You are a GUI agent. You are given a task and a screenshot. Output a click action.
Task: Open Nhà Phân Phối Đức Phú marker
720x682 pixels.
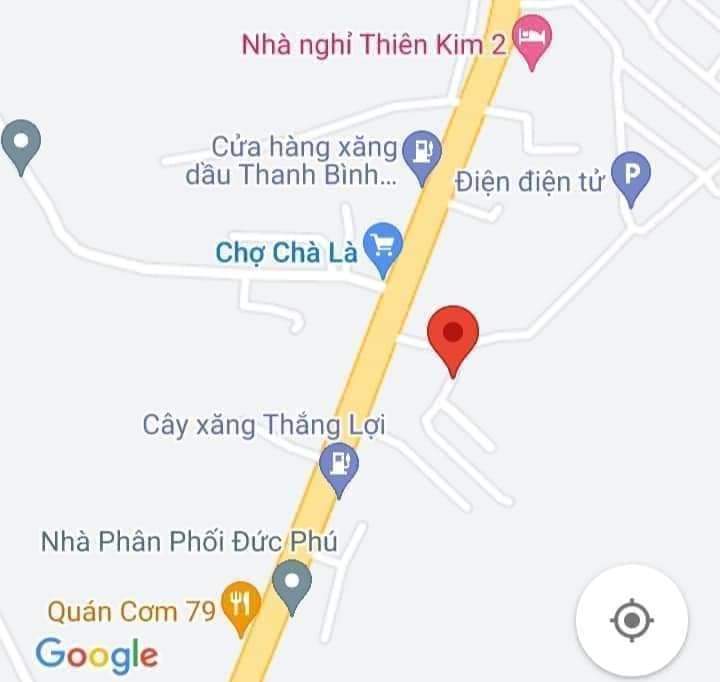pos(292,583)
